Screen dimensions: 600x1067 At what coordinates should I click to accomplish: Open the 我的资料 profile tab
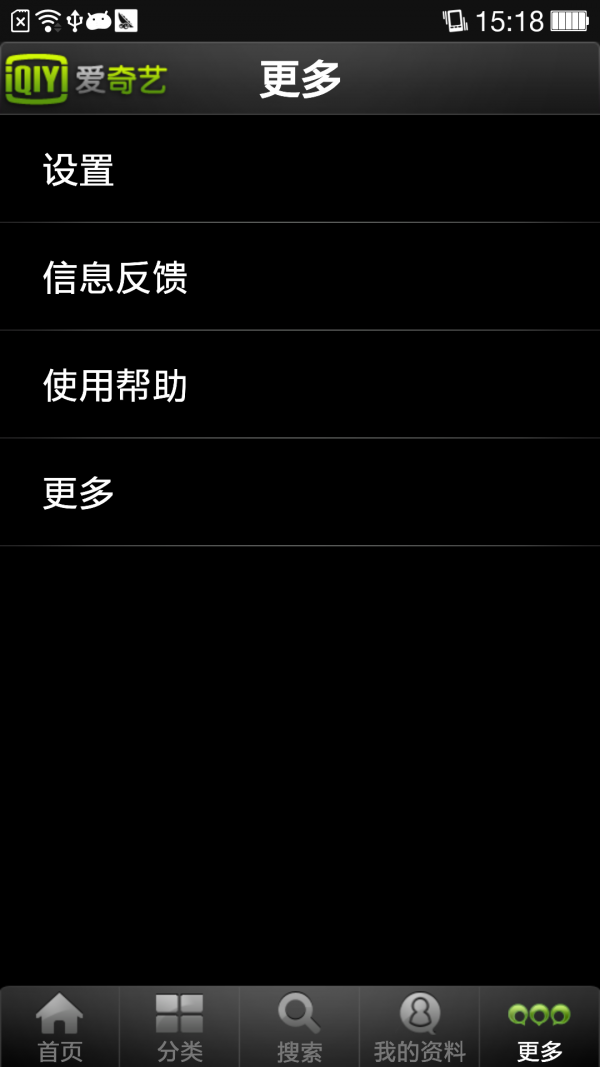[419, 1027]
